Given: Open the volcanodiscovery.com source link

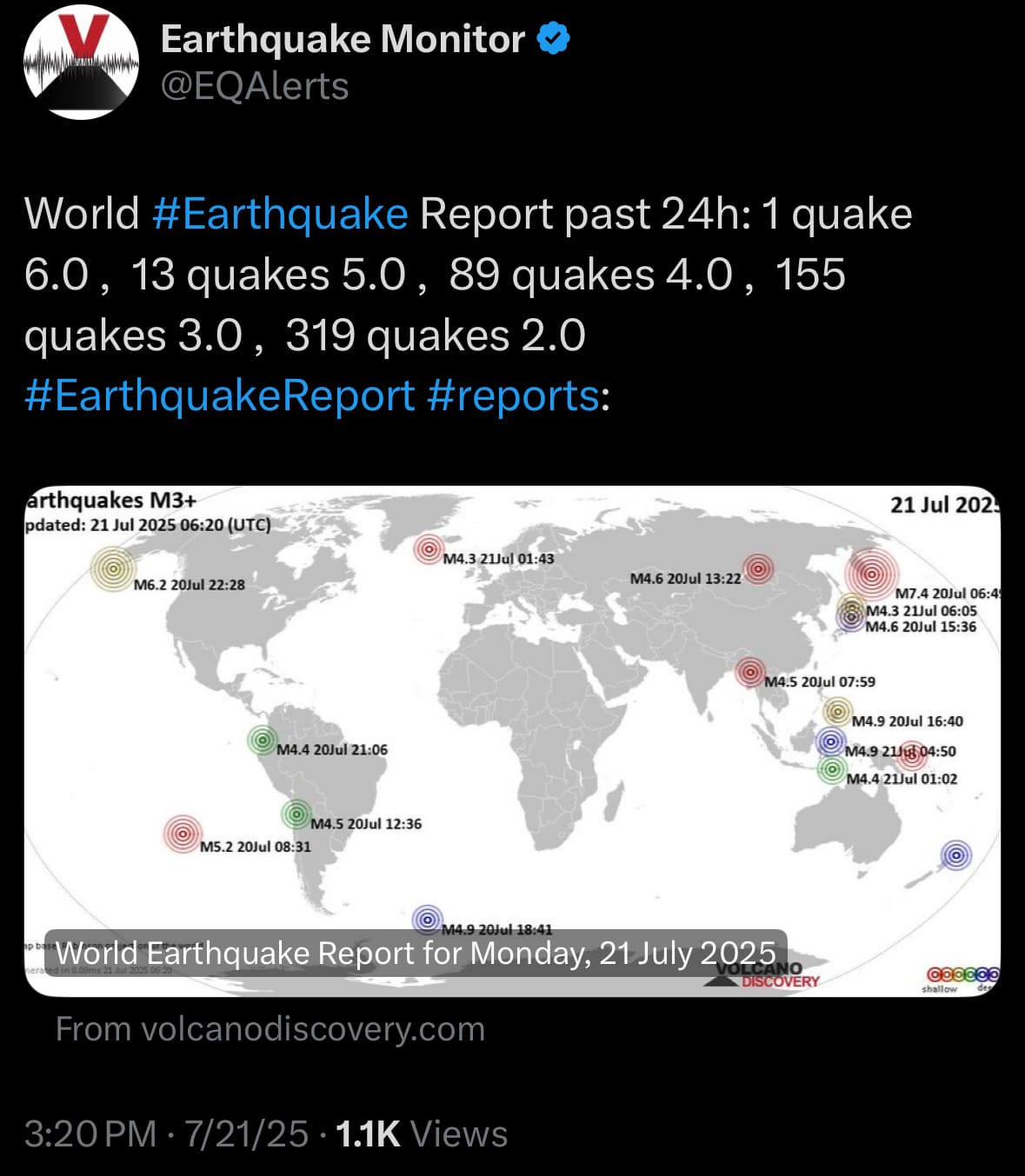Looking at the screenshot, I should tap(270, 1029).
